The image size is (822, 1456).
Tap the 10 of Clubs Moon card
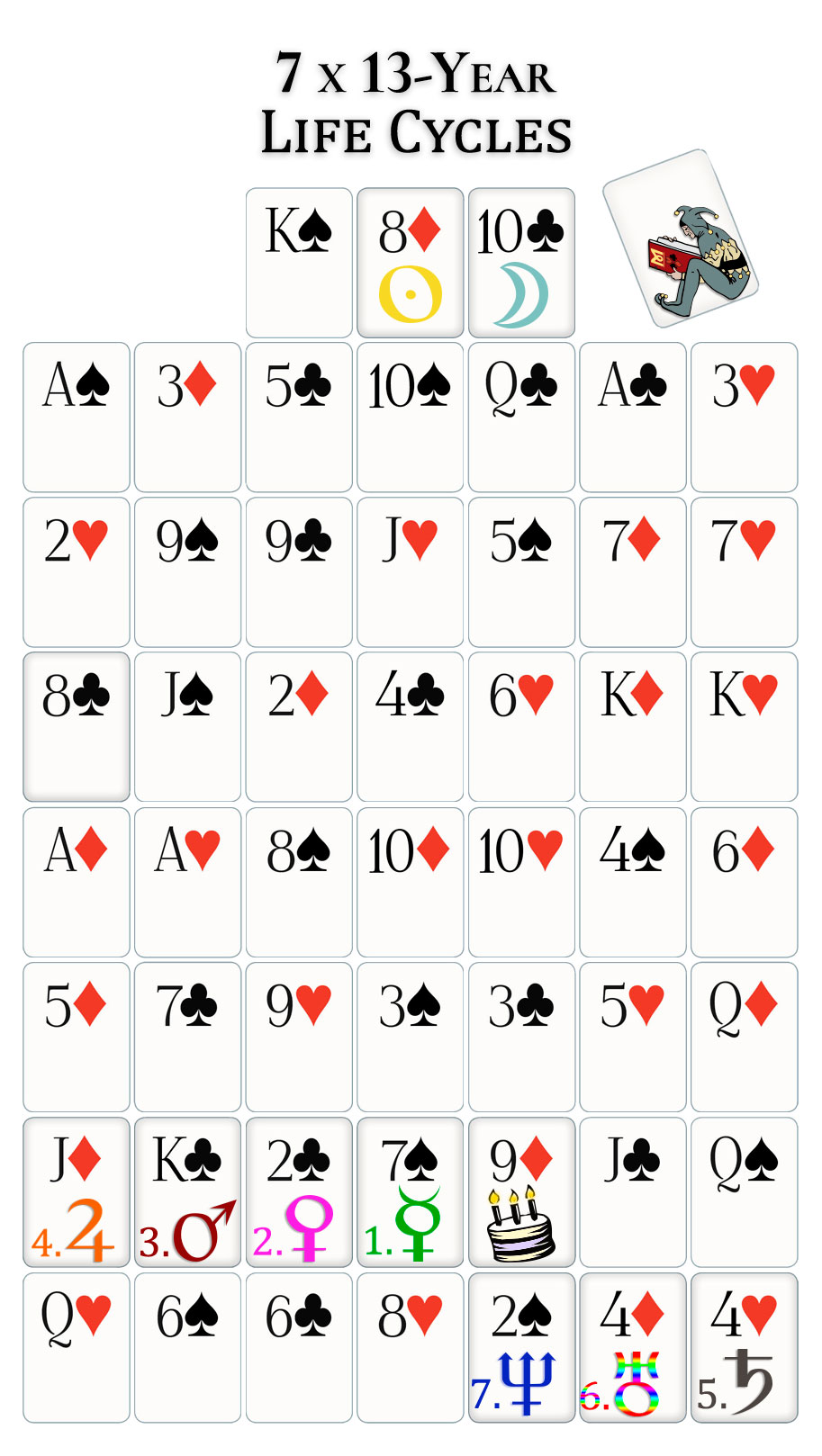click(x=521, y=263)
